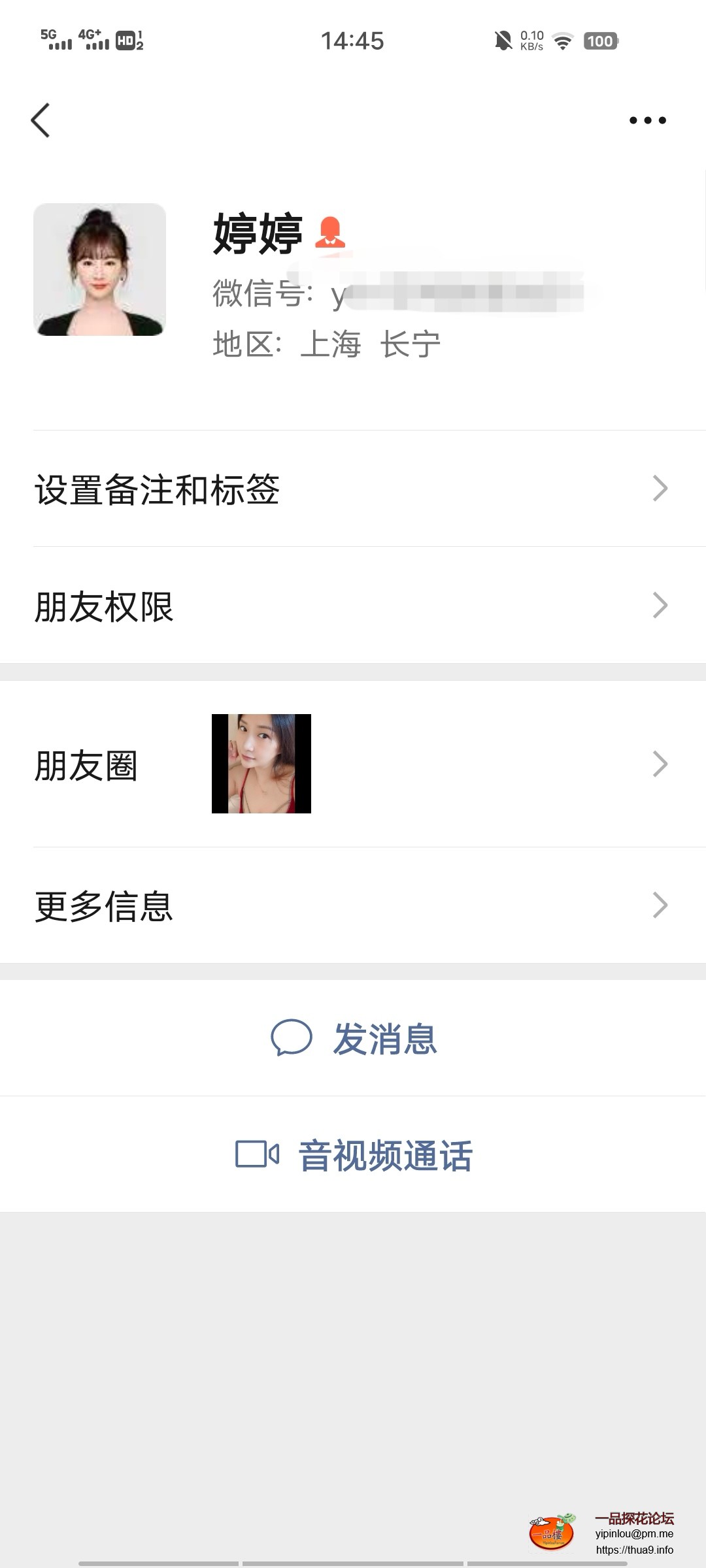Tap 发消息 to send a message
706x1568 pixels.
pyautogui.click(x=354, y=1038)
